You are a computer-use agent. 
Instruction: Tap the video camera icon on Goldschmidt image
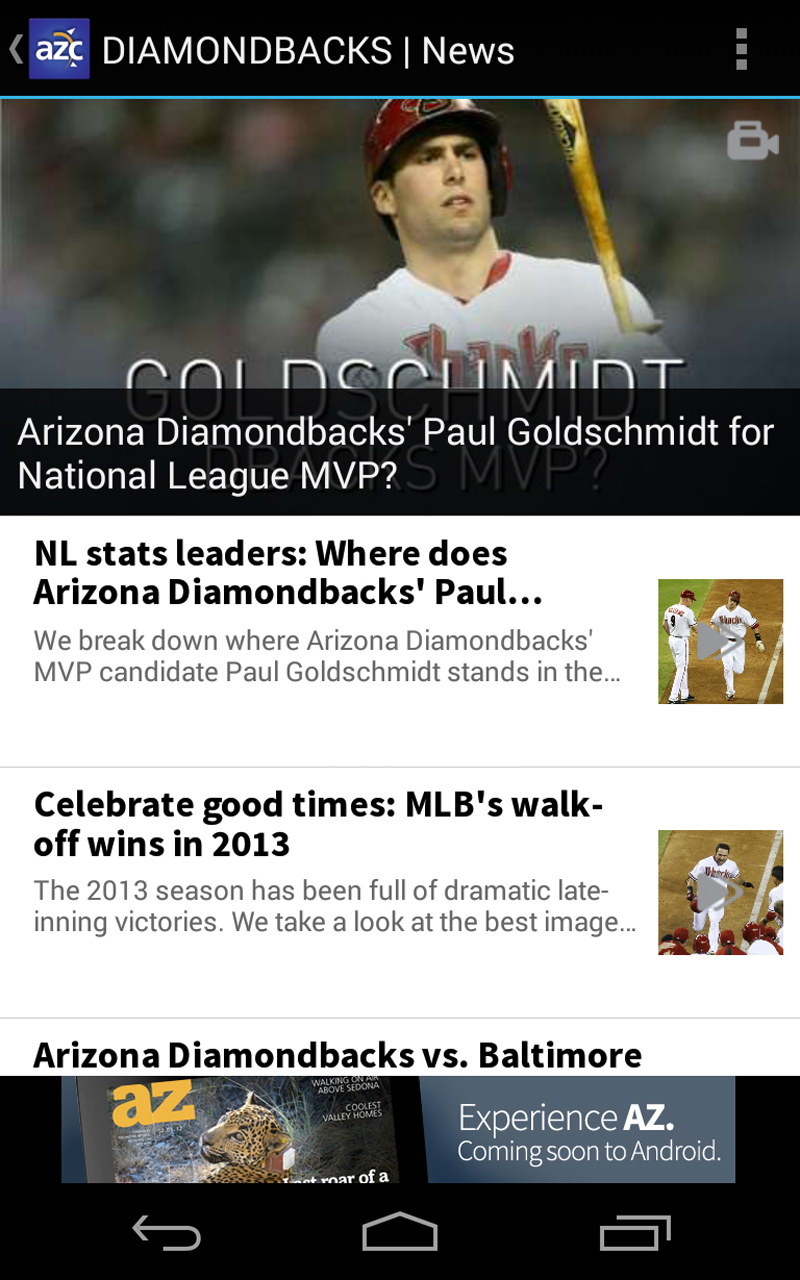(754, 141)
